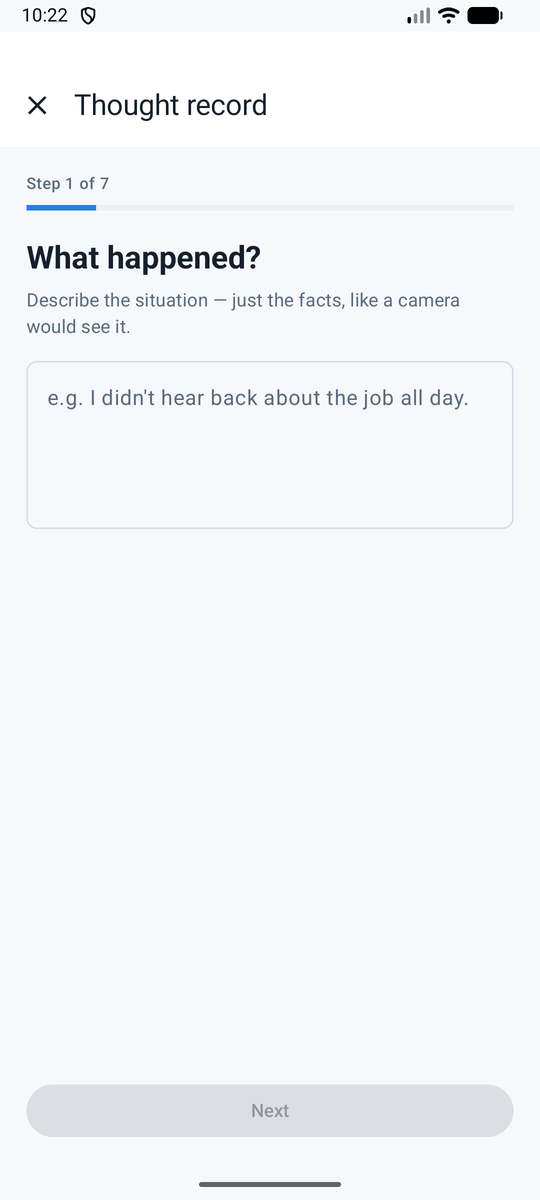Tap the situation description text field
This screenshot has width=540, height=1200.
[x=270, y=445]
